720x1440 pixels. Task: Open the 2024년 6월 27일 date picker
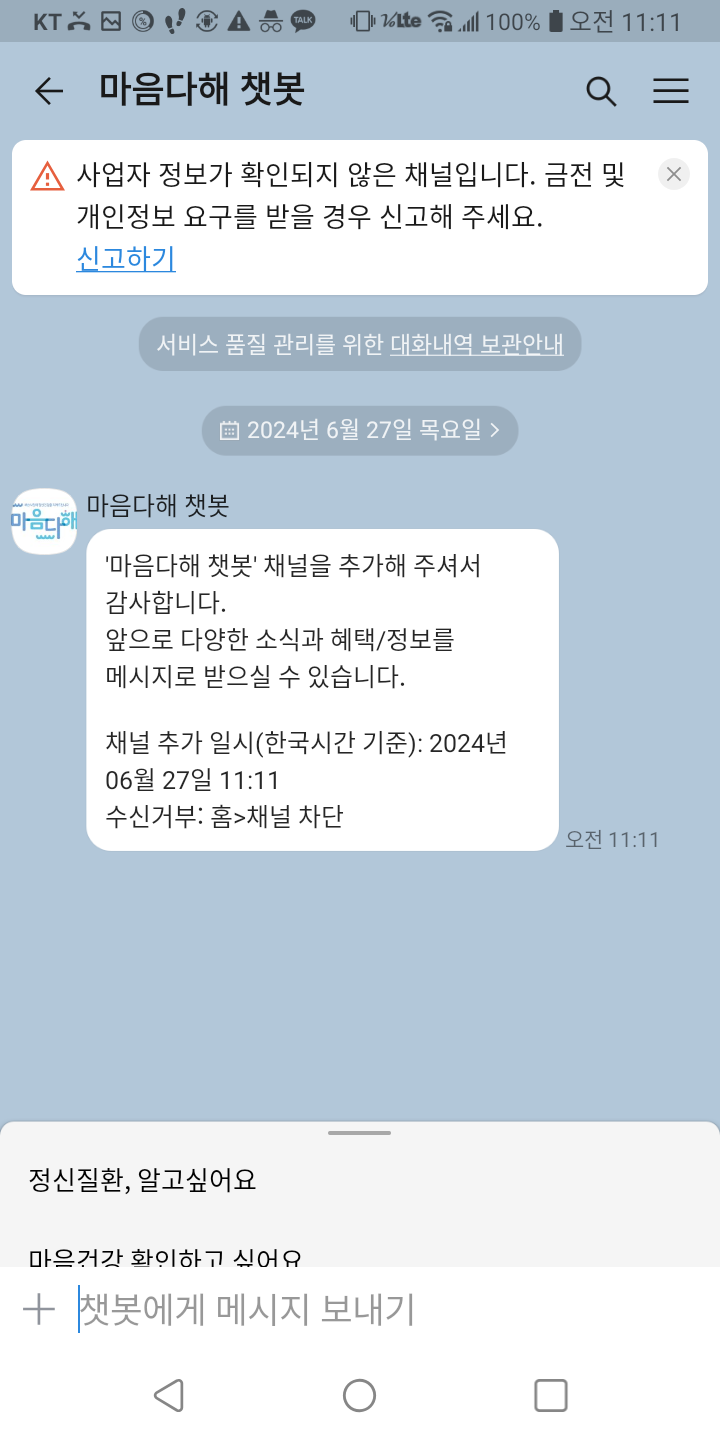click(x=360, y=430)
